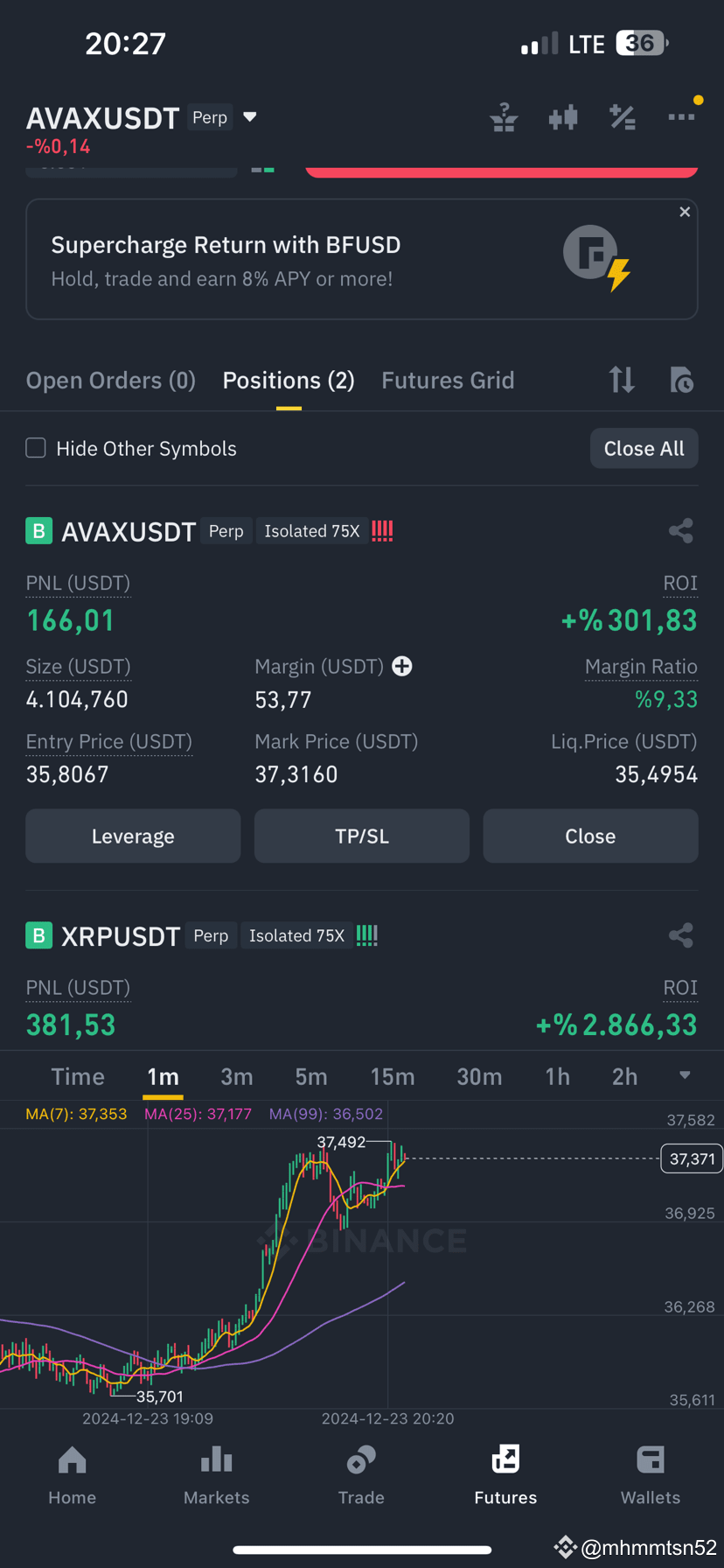Tap the Close All button

[x=644, y=447]
